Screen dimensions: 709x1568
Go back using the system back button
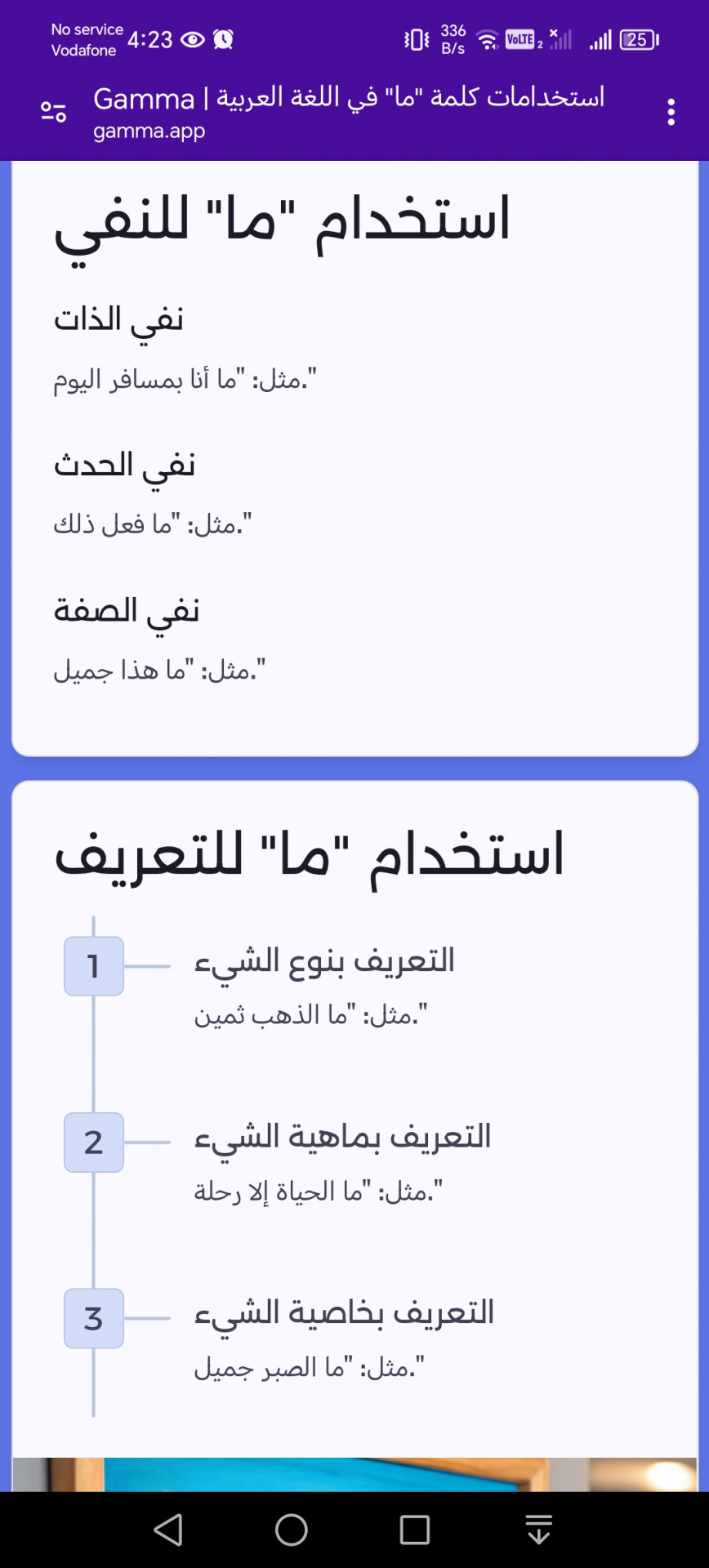click(x=168, y=1530)
